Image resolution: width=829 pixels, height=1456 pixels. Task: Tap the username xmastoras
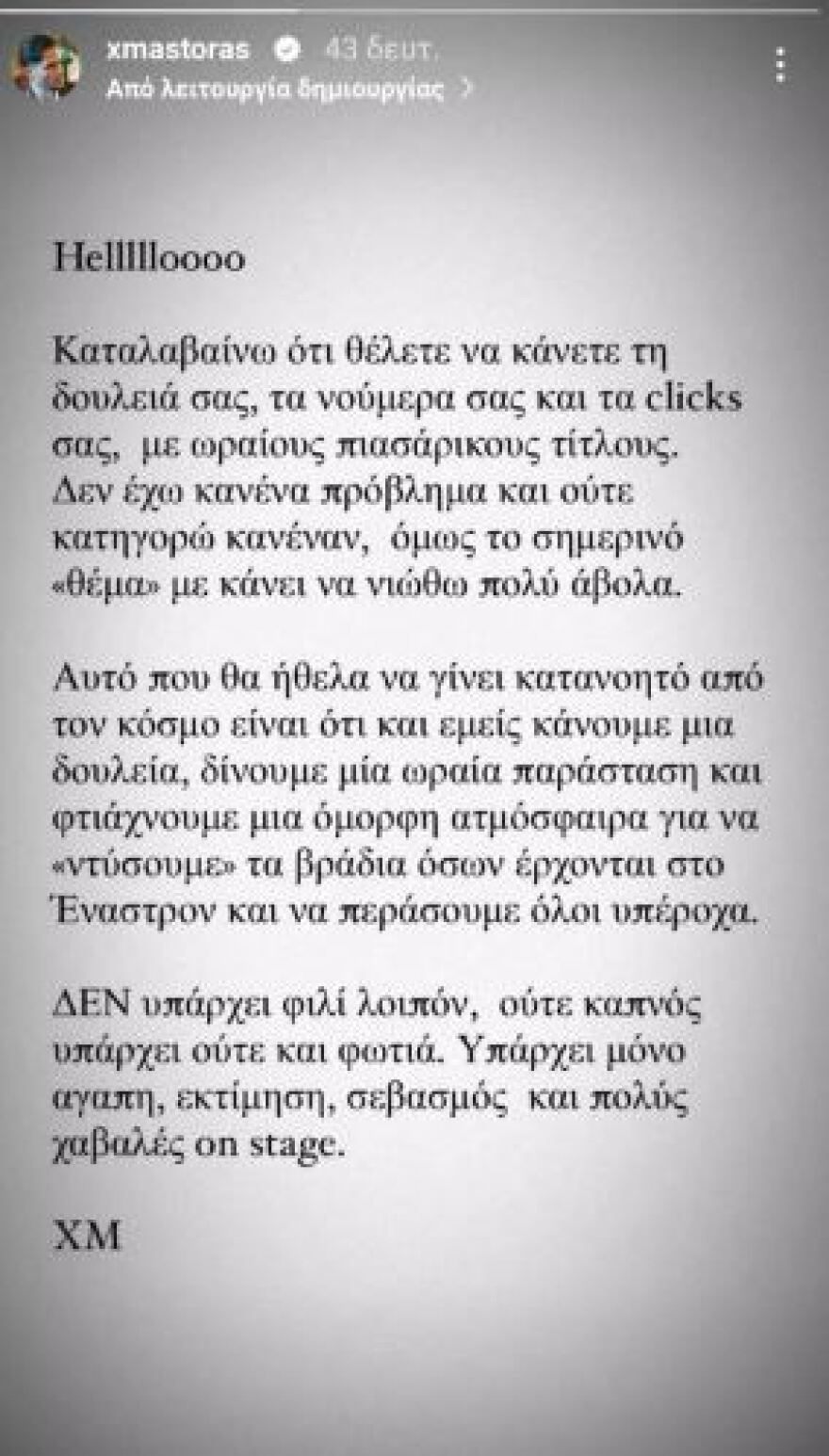[x=179, y=49]
